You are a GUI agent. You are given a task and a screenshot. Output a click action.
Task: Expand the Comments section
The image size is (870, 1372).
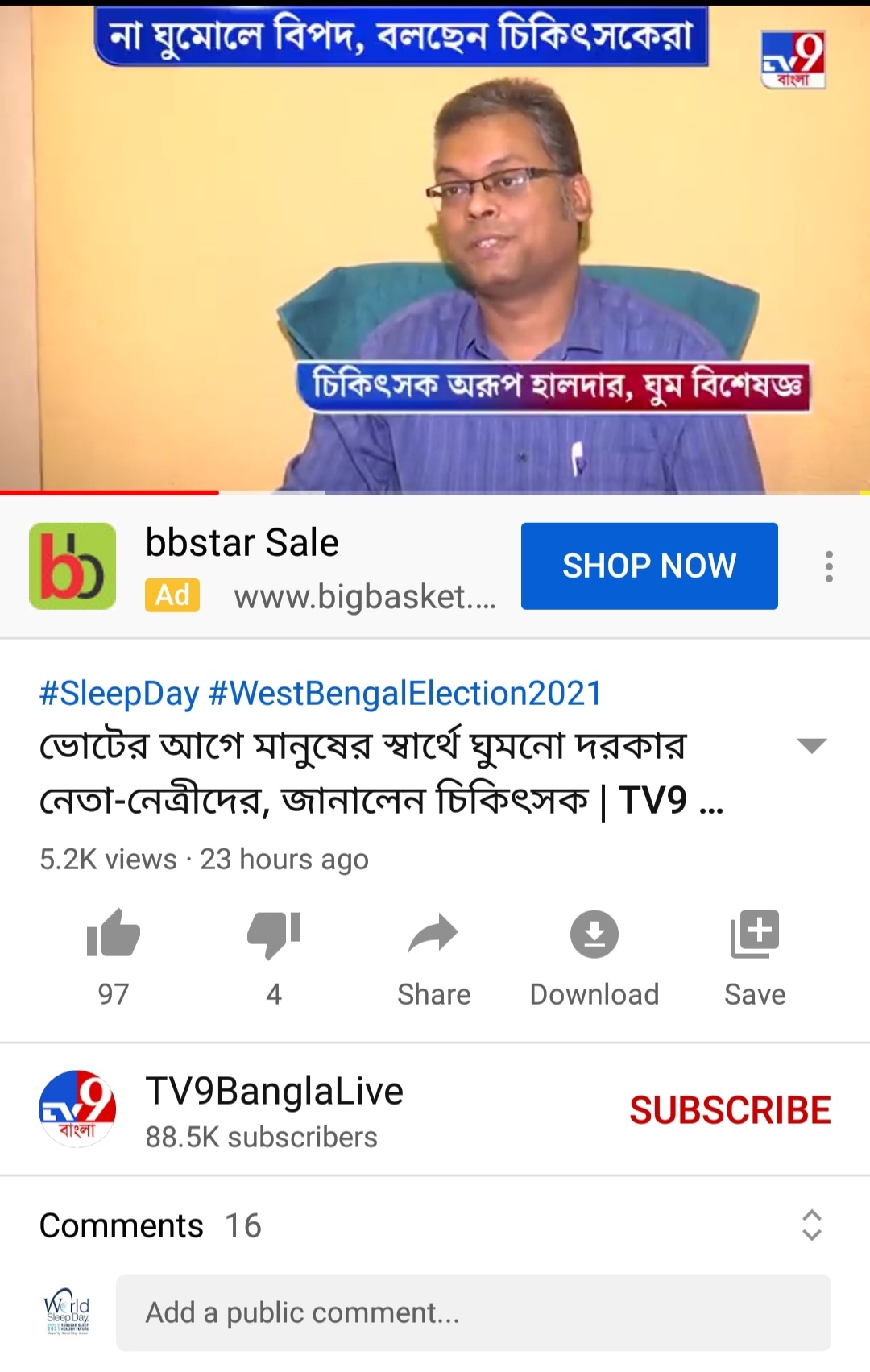coord(812,1225)
